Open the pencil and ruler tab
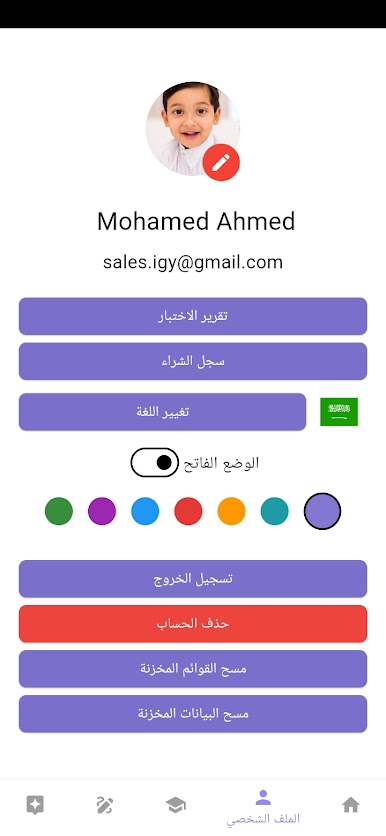Image resolution: width=386 pixels, height=836 pixels. pos(104,805)
